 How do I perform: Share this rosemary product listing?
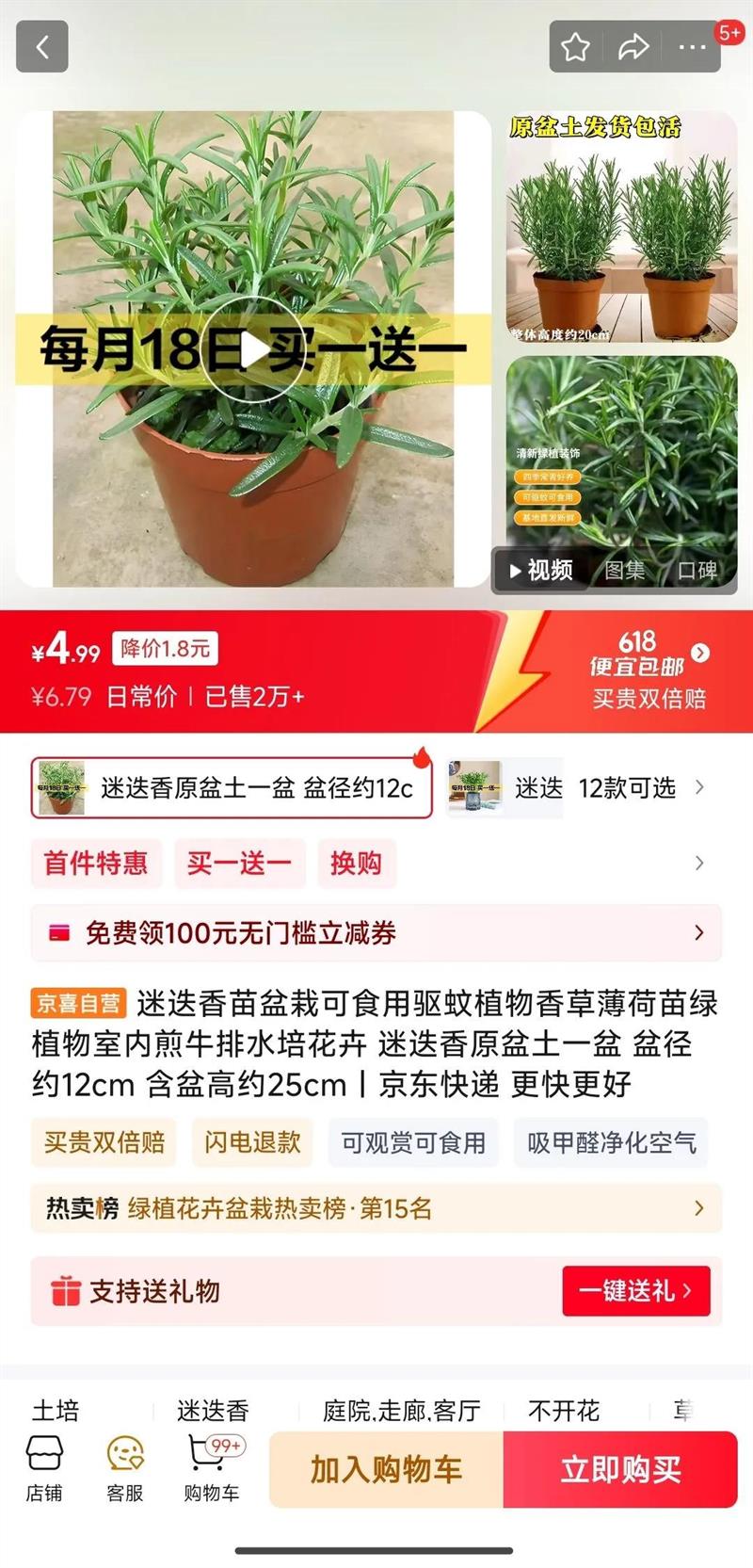coord(633,47)
